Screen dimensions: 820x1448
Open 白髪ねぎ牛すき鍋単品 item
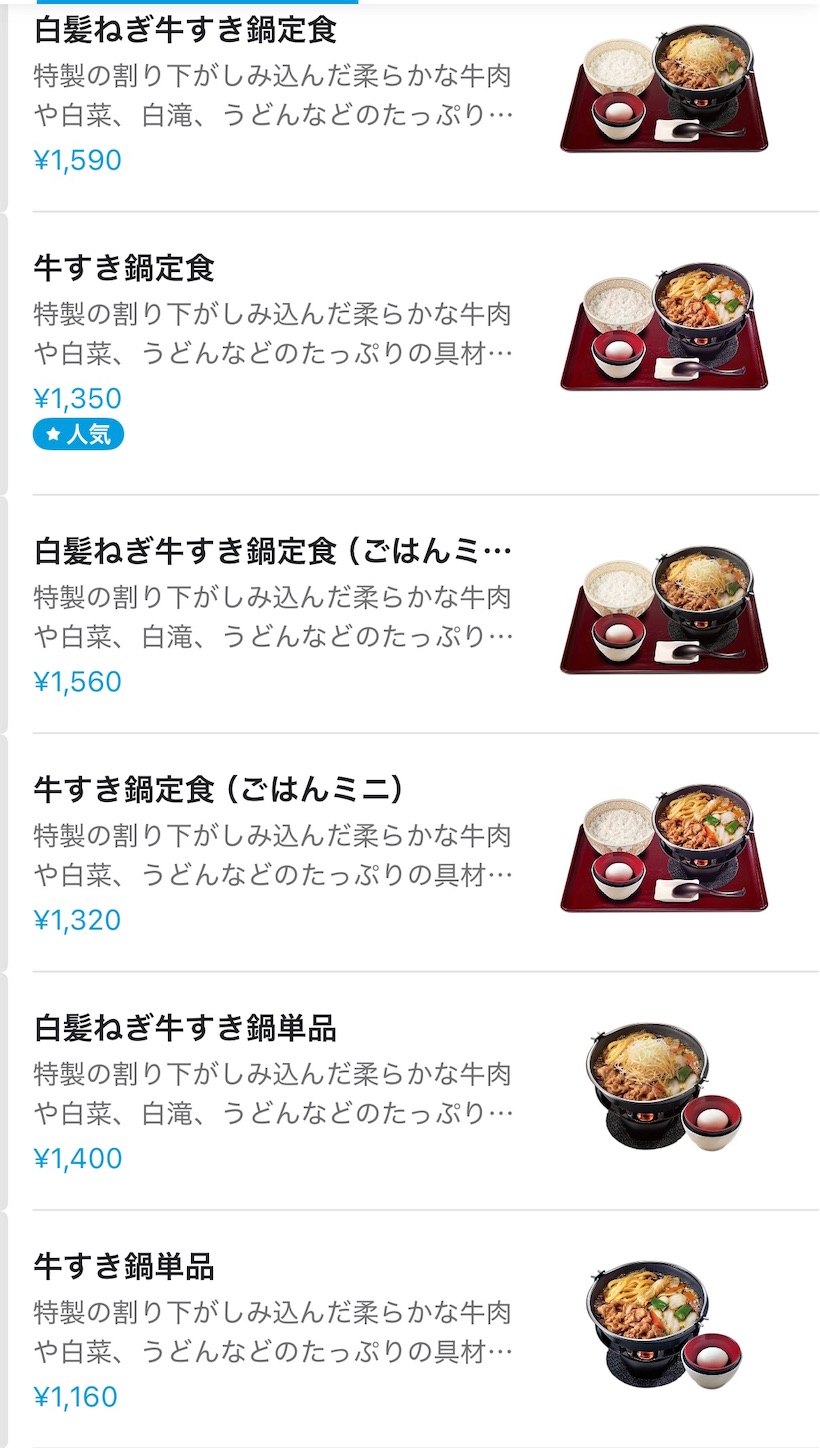[x=410, y=1091]
